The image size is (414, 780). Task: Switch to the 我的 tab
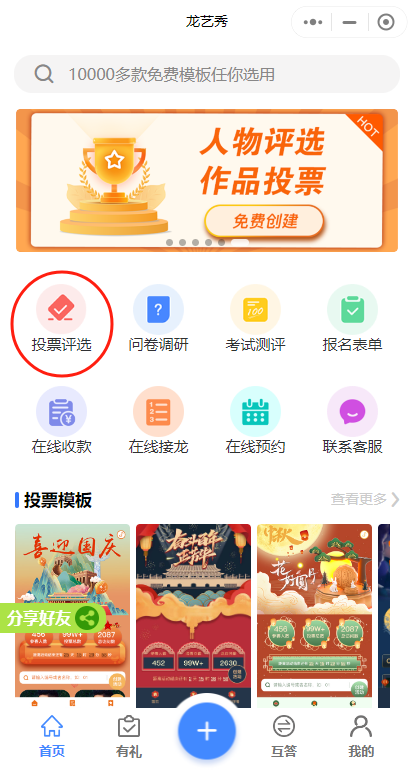pos(361,737)
